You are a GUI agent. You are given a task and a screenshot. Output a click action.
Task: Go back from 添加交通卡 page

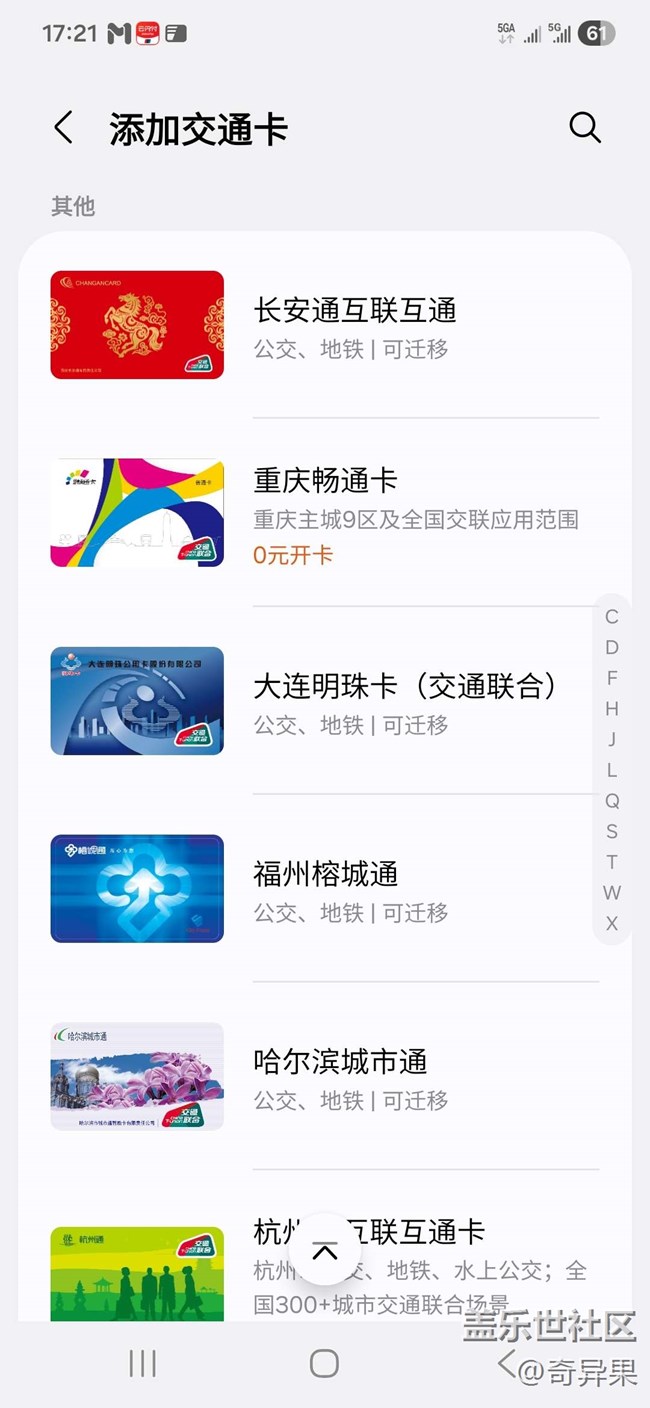[x=64, y=129]
